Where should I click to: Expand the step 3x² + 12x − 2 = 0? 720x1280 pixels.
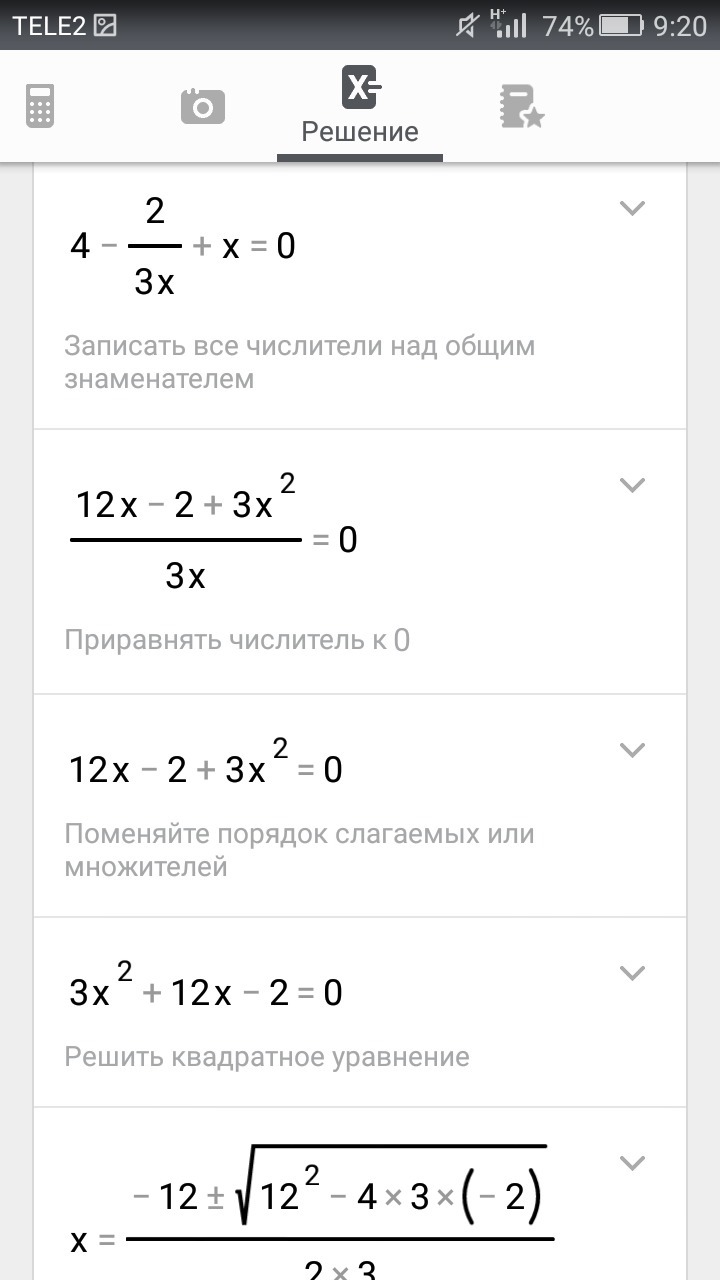click(x=632, y=973)
